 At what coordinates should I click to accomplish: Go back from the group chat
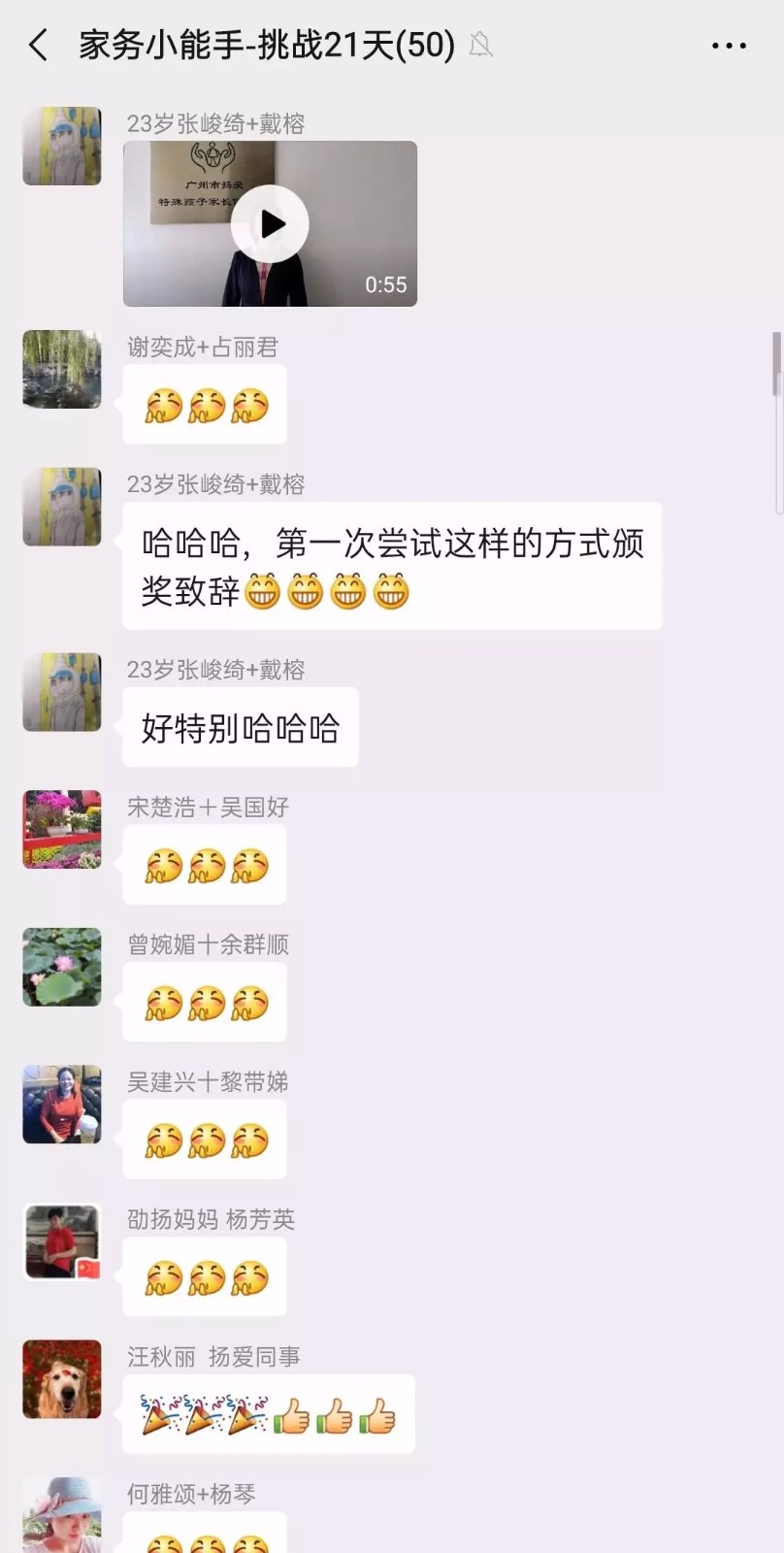point(39,46)
